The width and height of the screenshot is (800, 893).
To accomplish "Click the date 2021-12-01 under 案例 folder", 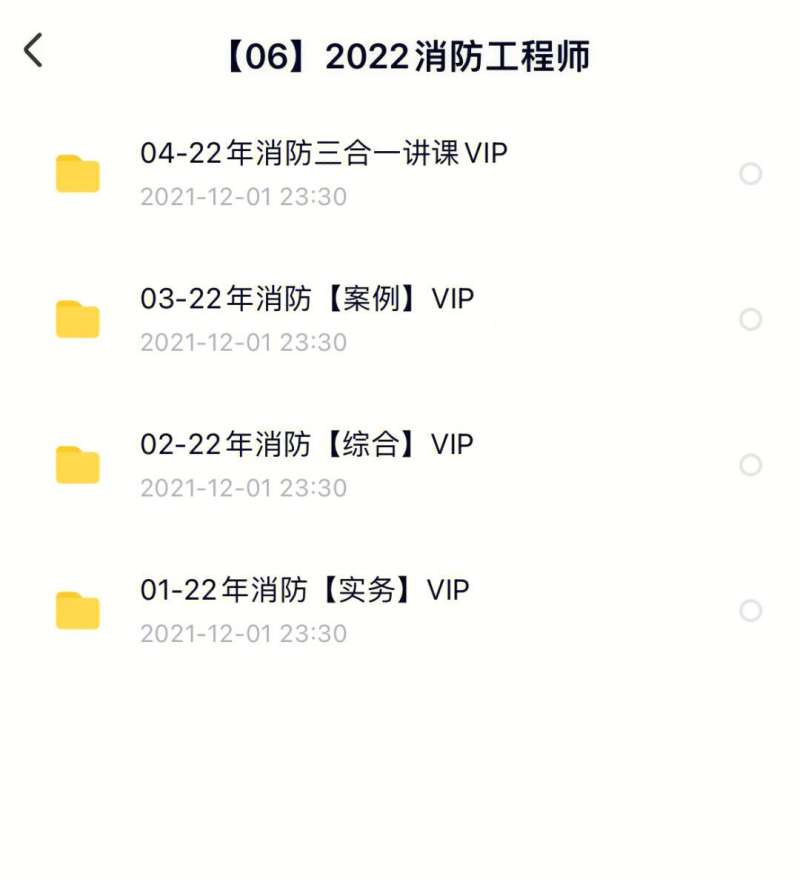I will point(242,341).
